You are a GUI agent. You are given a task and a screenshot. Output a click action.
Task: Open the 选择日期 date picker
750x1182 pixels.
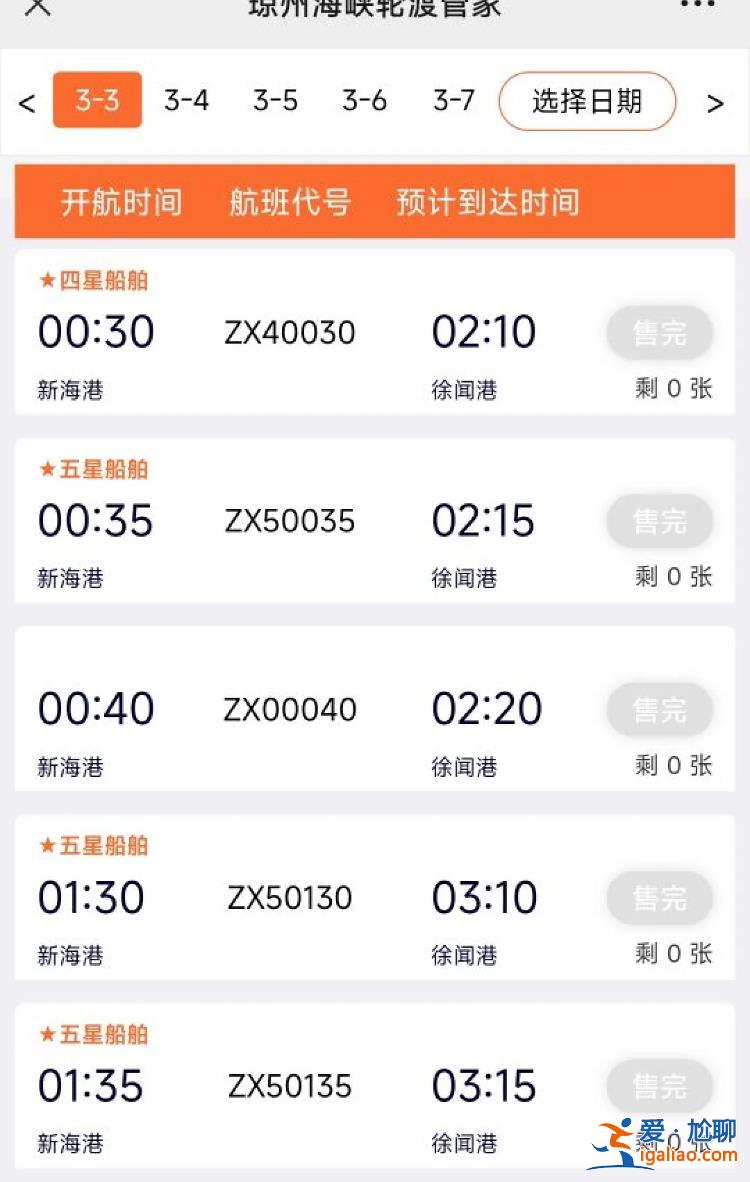pyautogui.click(x=587, y=101)
